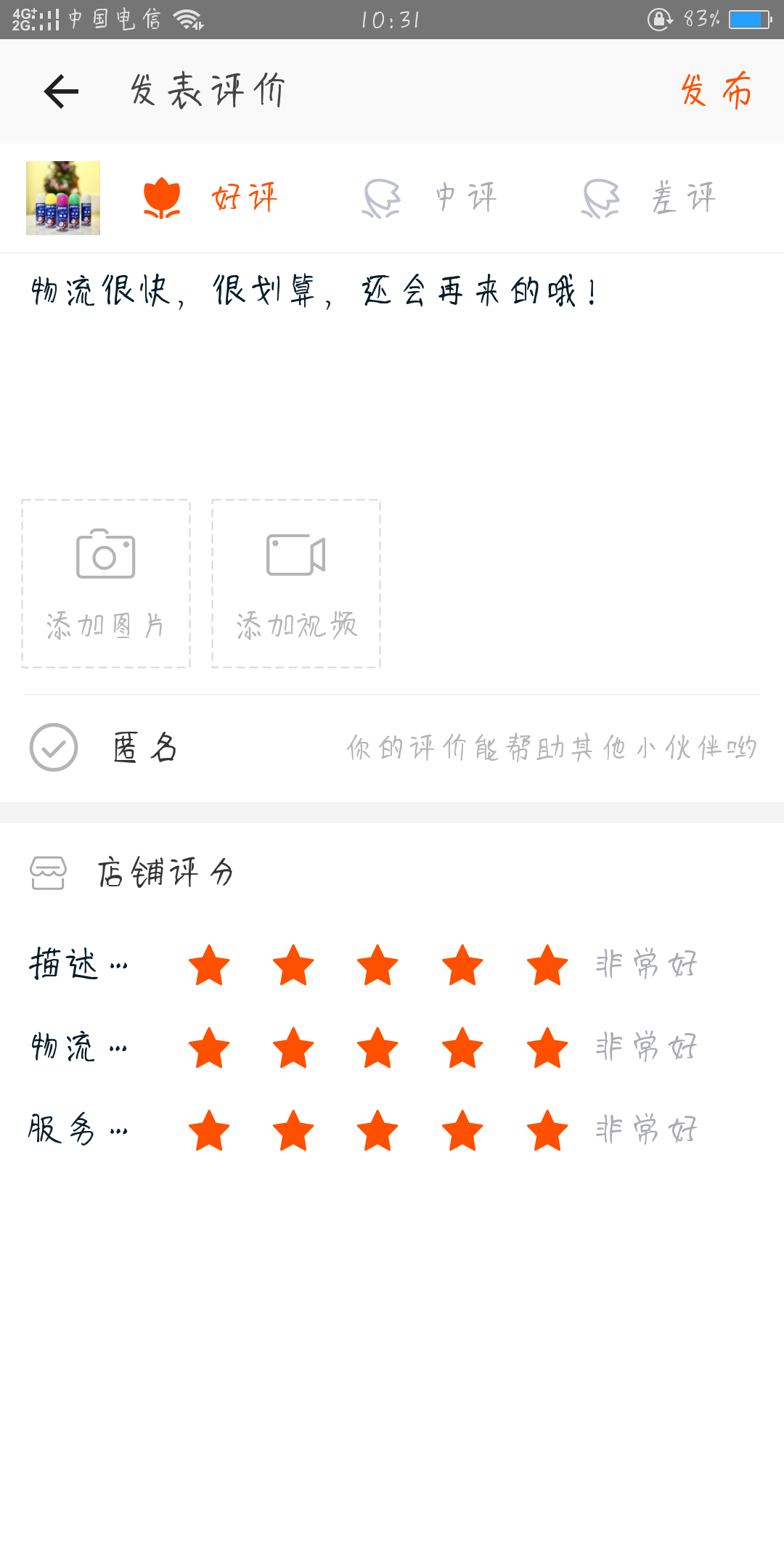Viewport: 784px width, 1568px height.
Task: Choose the 差评 rating option
Action: click(x=649, y=197)
